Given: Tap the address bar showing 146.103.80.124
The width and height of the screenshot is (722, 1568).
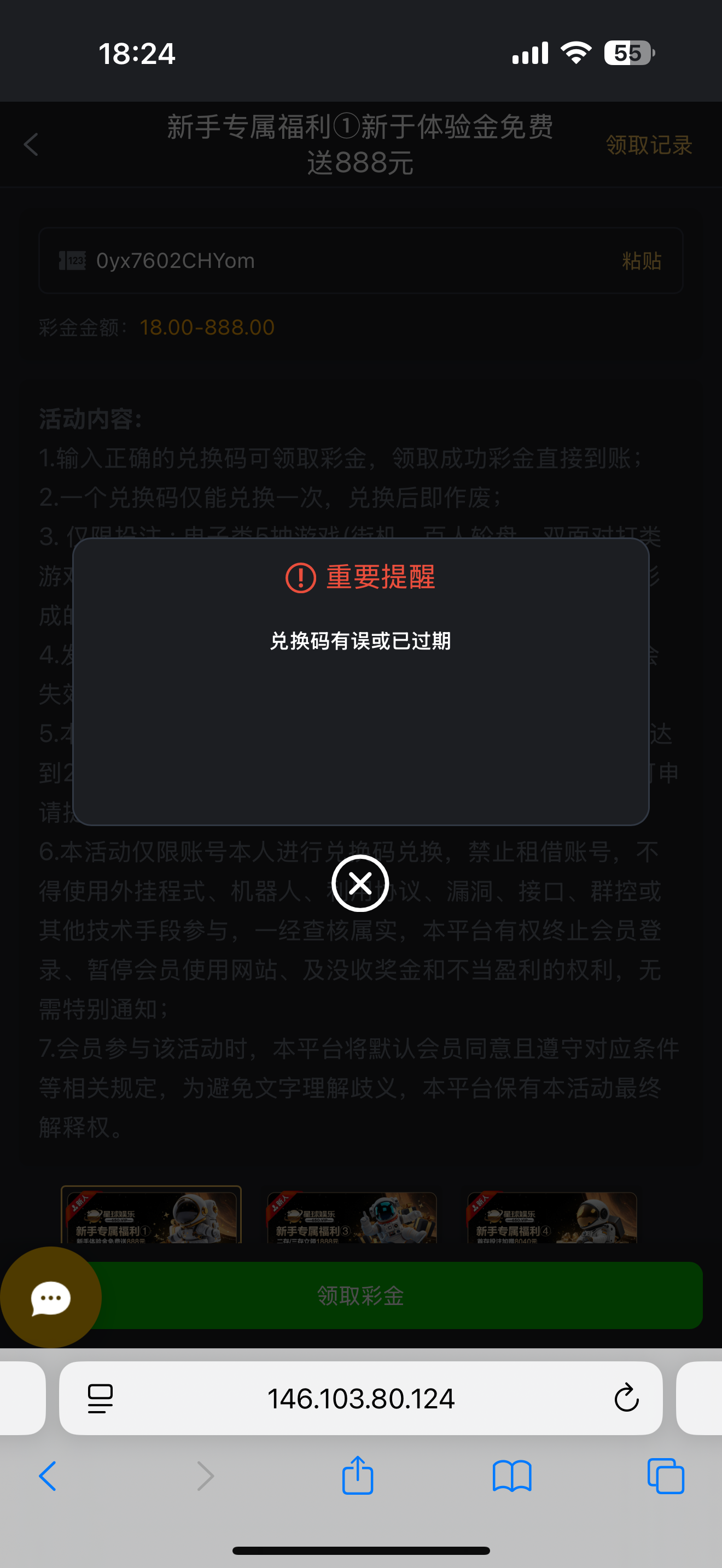Looking at the screenshot, I should pyautogui.click(x=360, y=1397).
